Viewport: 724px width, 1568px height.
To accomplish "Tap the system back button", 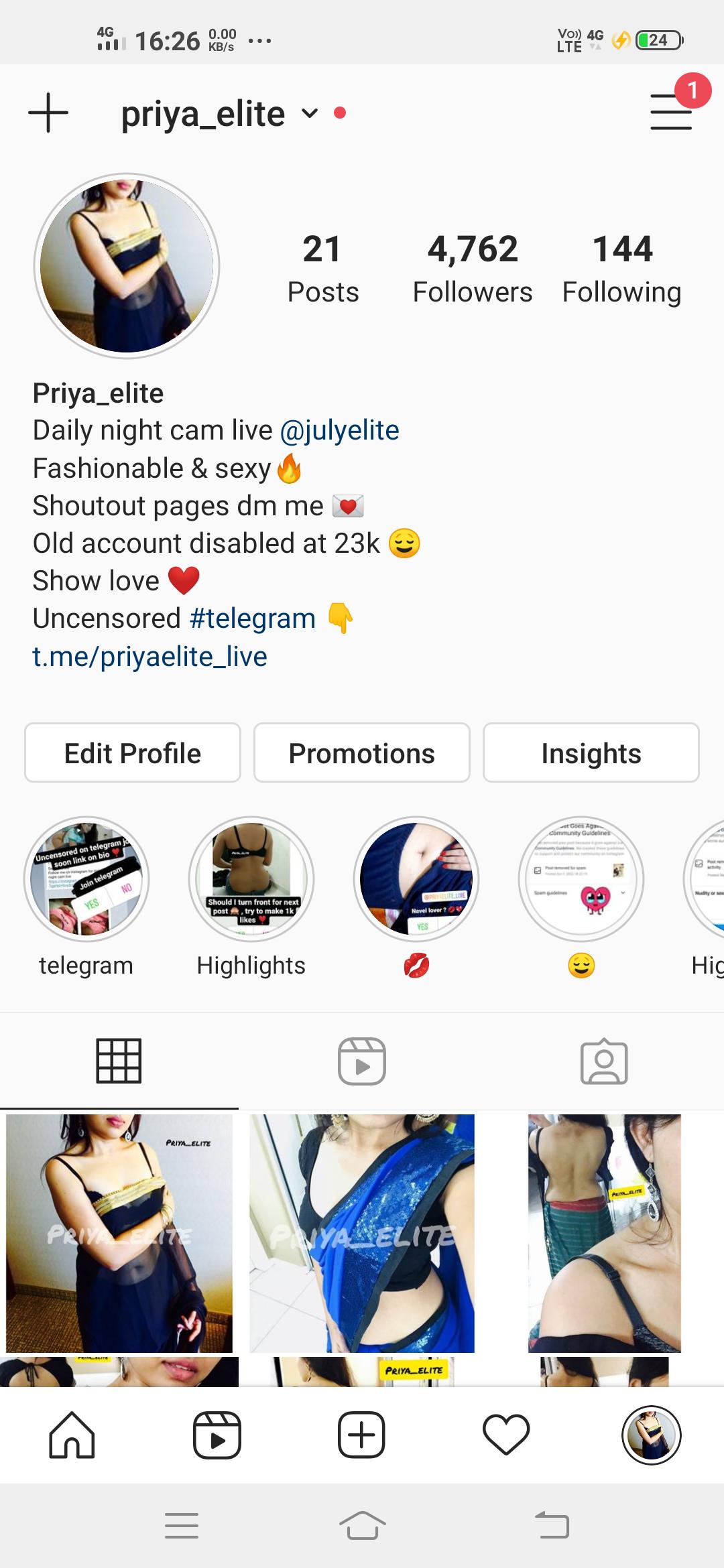I will [x=552, y=1526].
